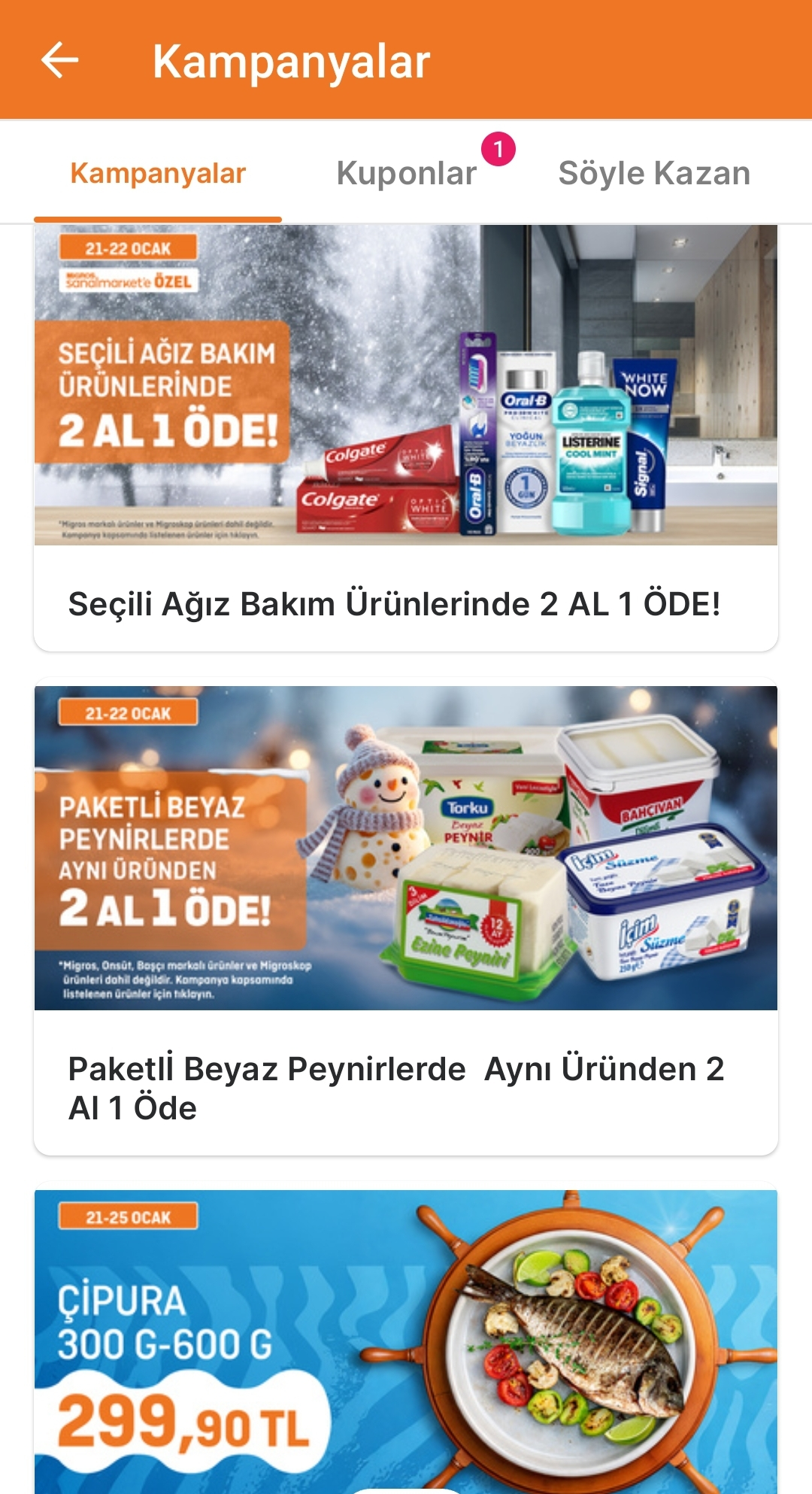
Task: Switch to the Kuponlar tab
Action: pos(407,174)
